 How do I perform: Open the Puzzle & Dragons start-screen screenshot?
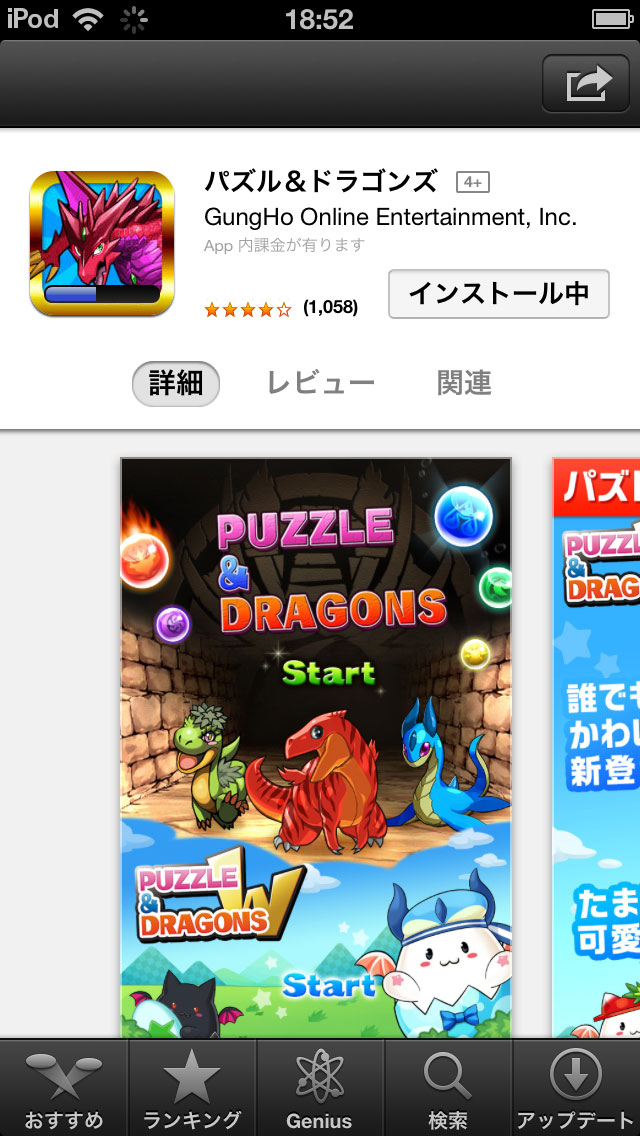[316, 748]
